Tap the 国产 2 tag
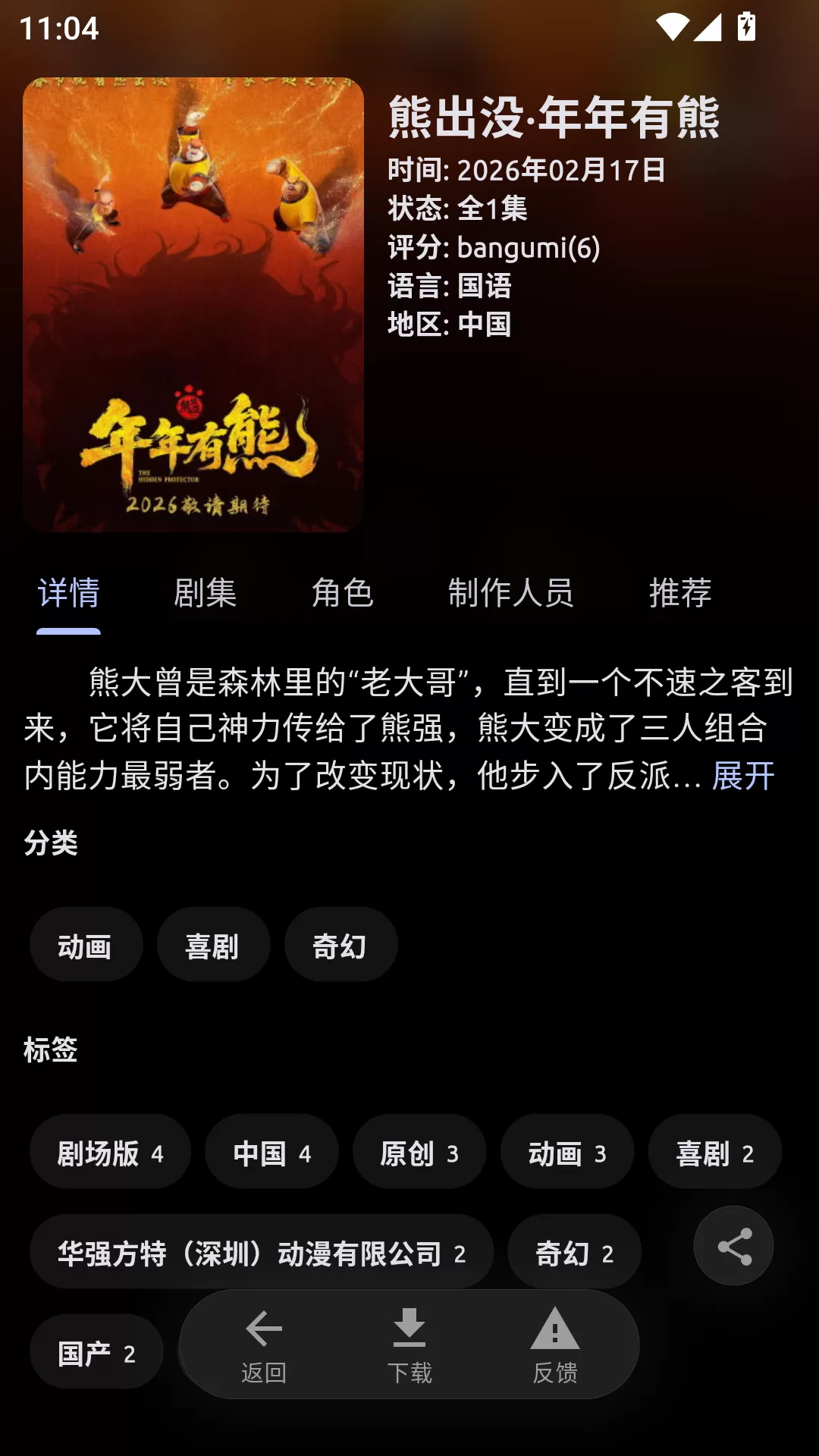The width and height of the screenshot is (819, 1456). tap(95, 1351)
